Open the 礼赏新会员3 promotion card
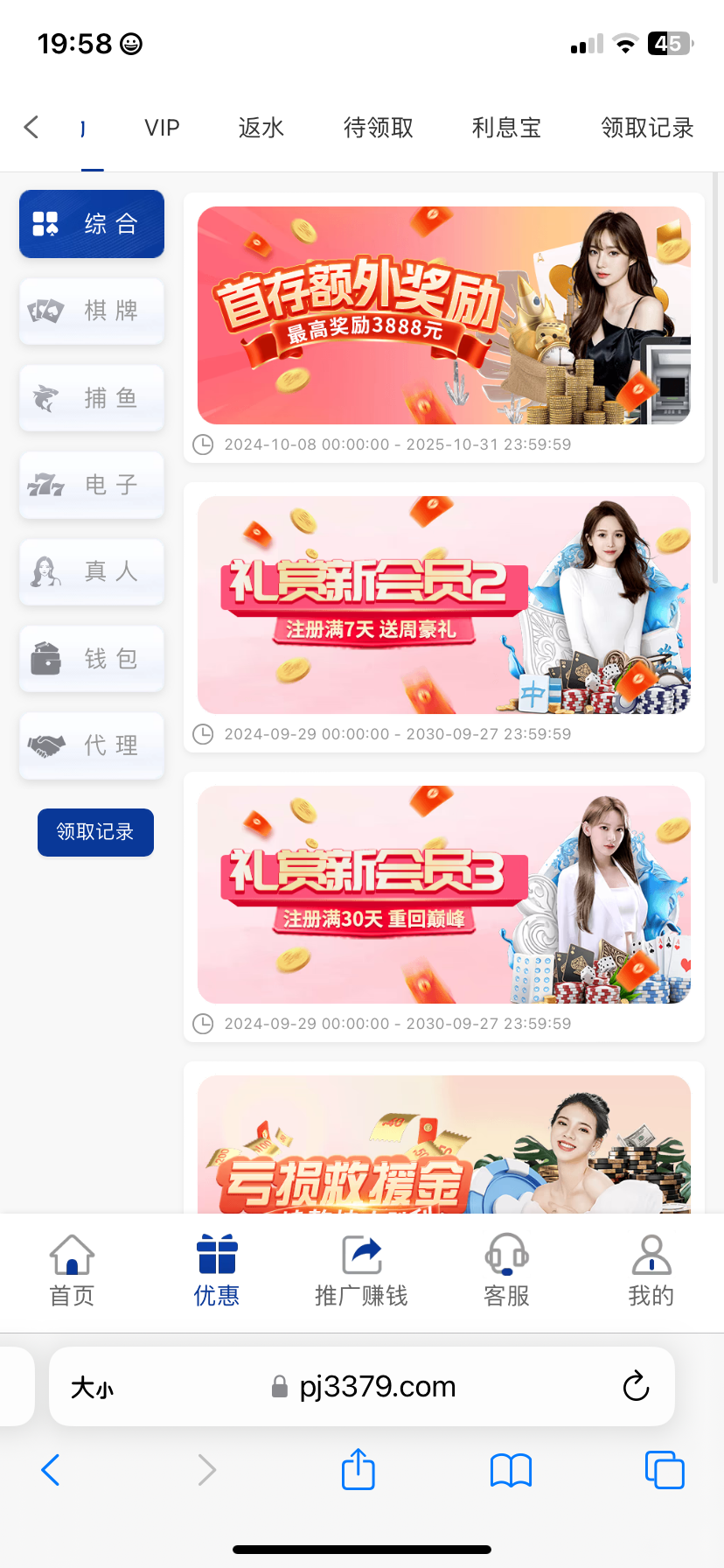724x1568 pixels. pos(443,894)
